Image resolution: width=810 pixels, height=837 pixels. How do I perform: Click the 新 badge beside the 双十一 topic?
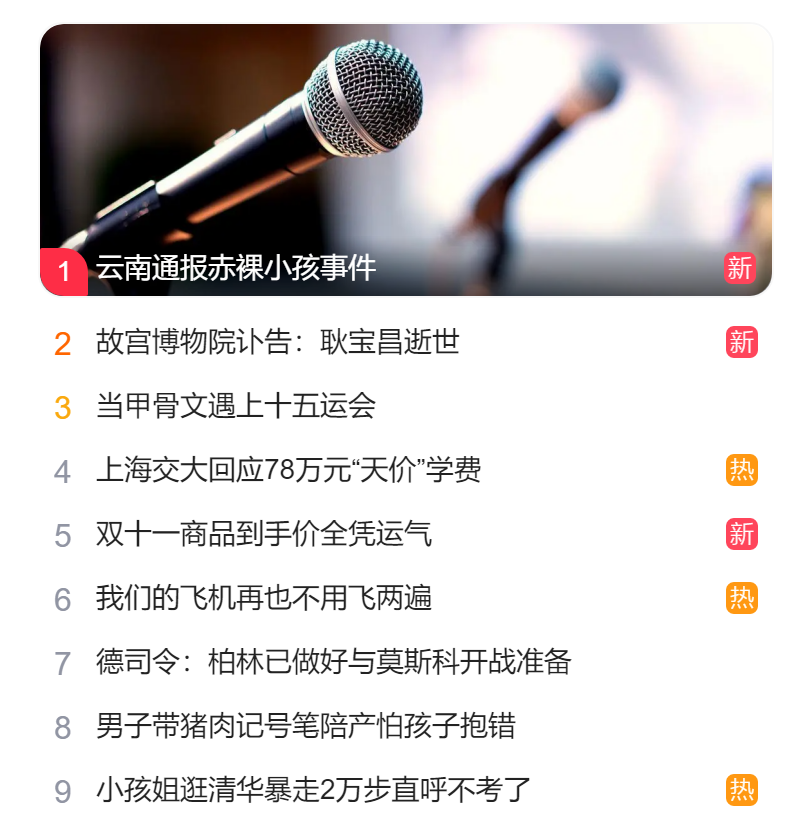[744, 533]
